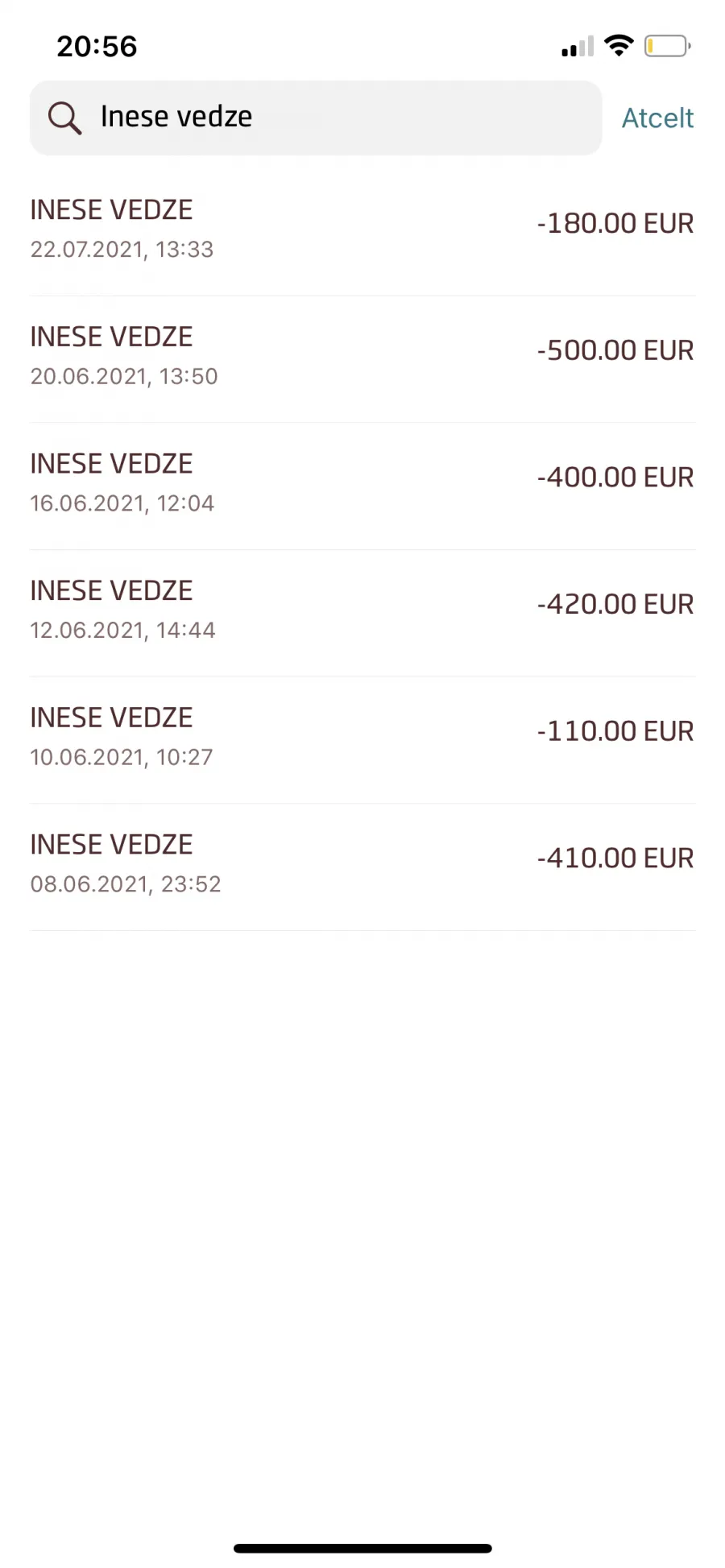View the -410.00 EUR transaction from 08.06.2021
The image size is (725, 1568).
(x=362, y=867)
